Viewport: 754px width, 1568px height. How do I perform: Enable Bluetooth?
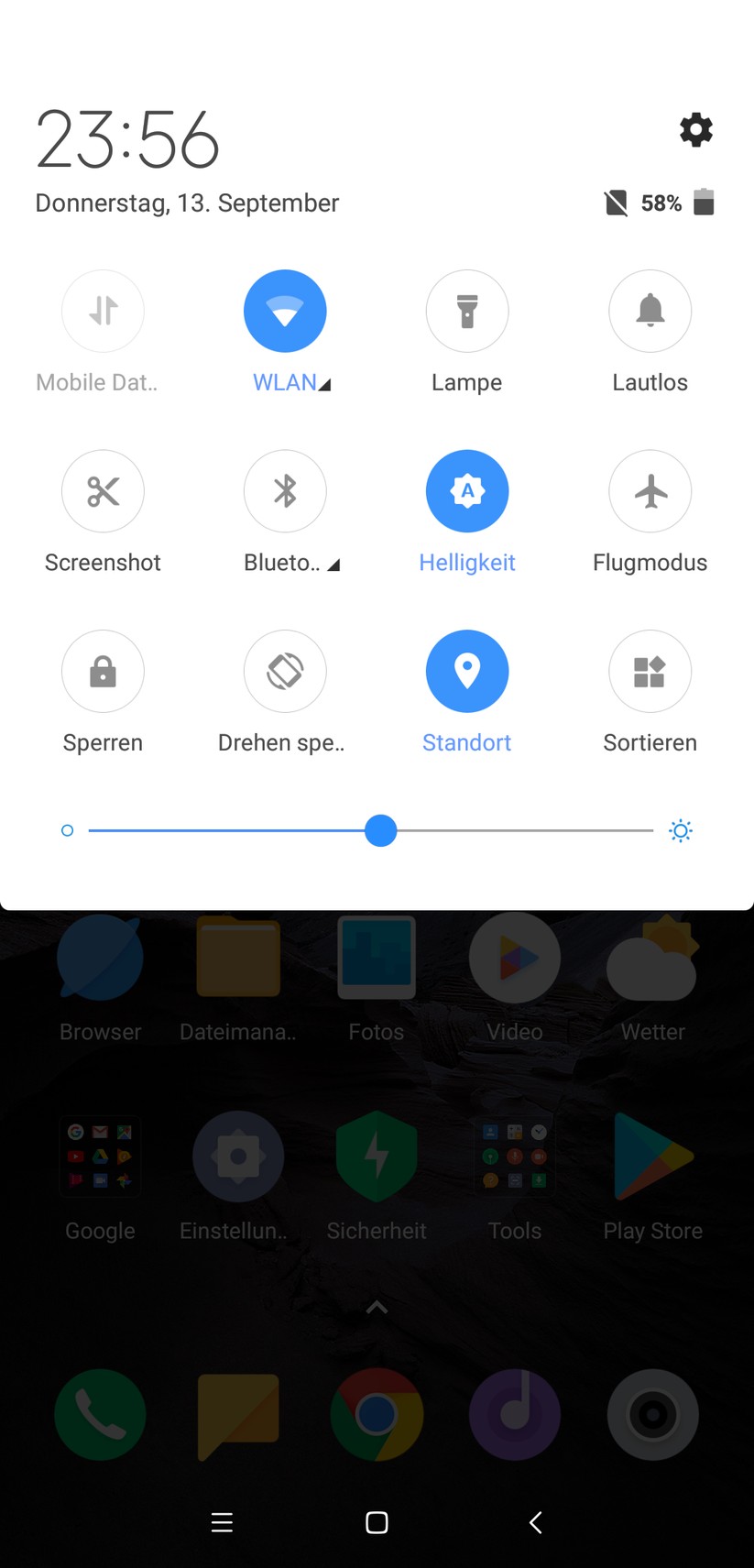[x=285, y=491]
